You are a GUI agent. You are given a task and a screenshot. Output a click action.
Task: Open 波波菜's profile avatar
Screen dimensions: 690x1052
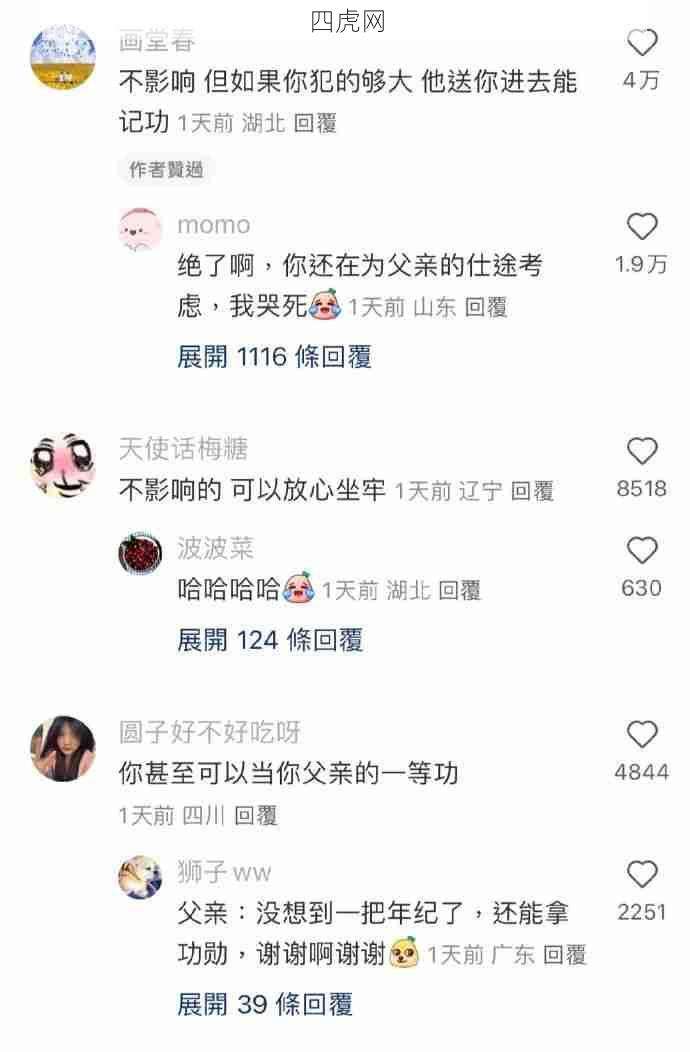140,553
